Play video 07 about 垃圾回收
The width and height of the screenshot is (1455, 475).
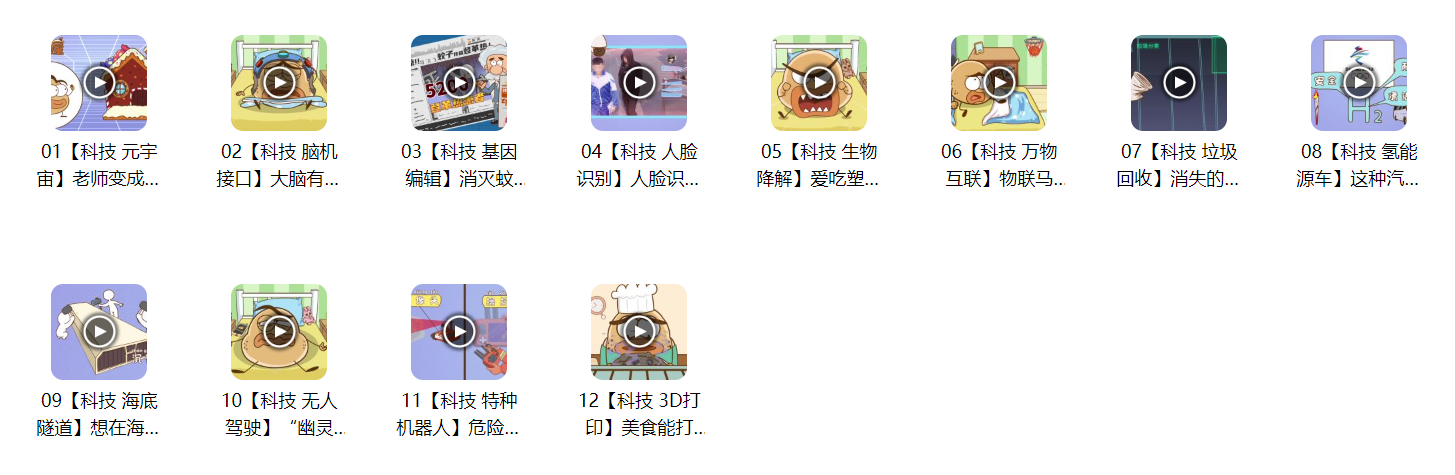click(x=1179, y=83)
